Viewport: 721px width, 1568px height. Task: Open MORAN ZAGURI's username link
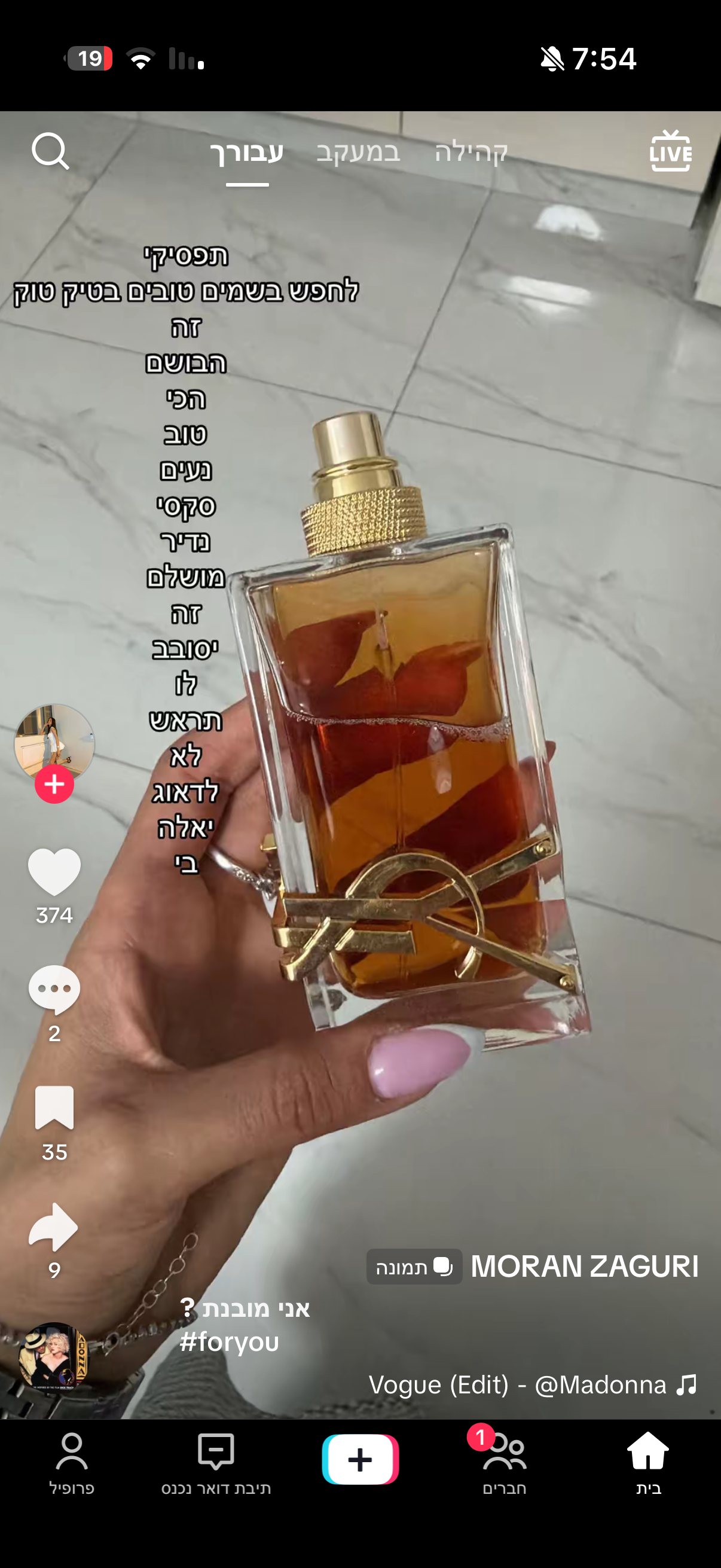click(584, 1266)
